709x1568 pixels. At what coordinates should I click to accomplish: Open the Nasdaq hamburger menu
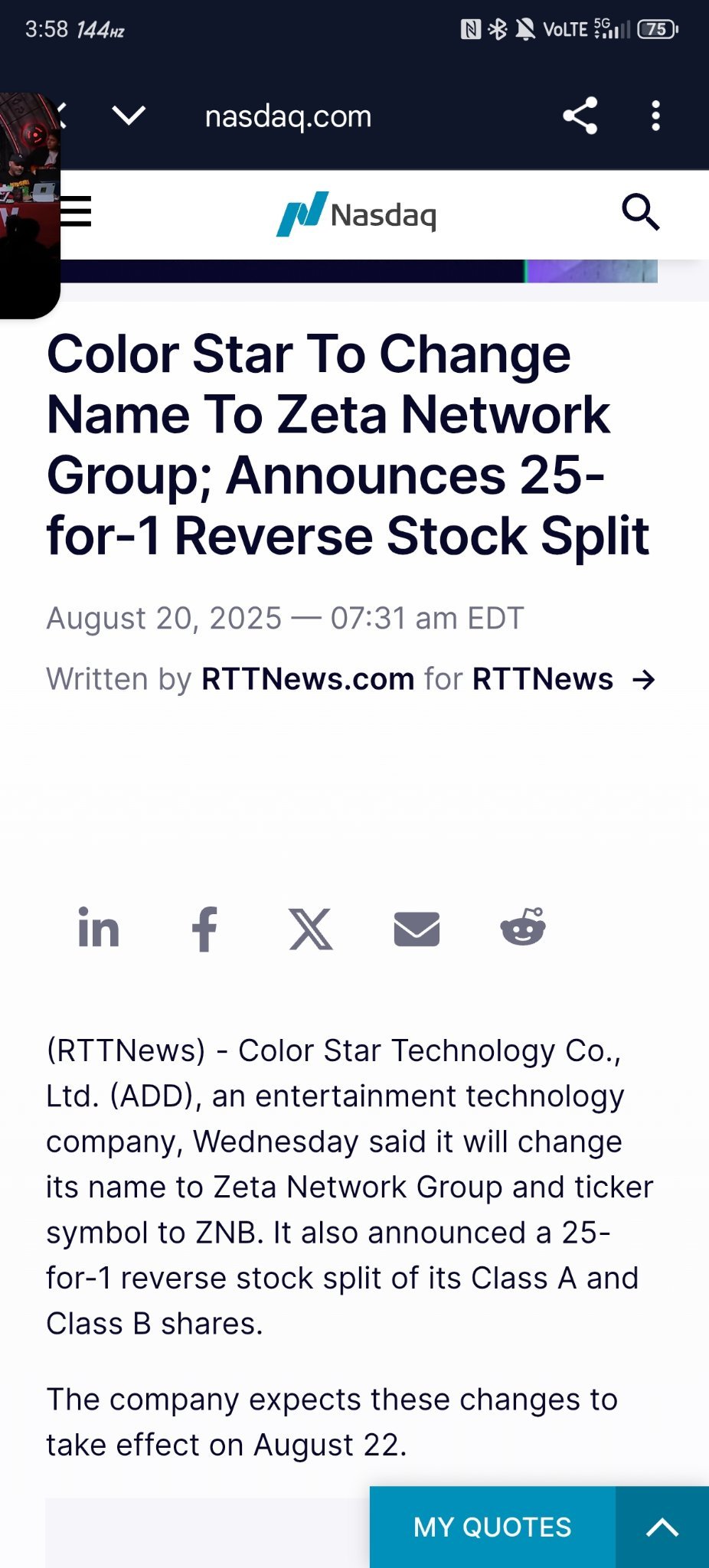[x=76, y=212]
